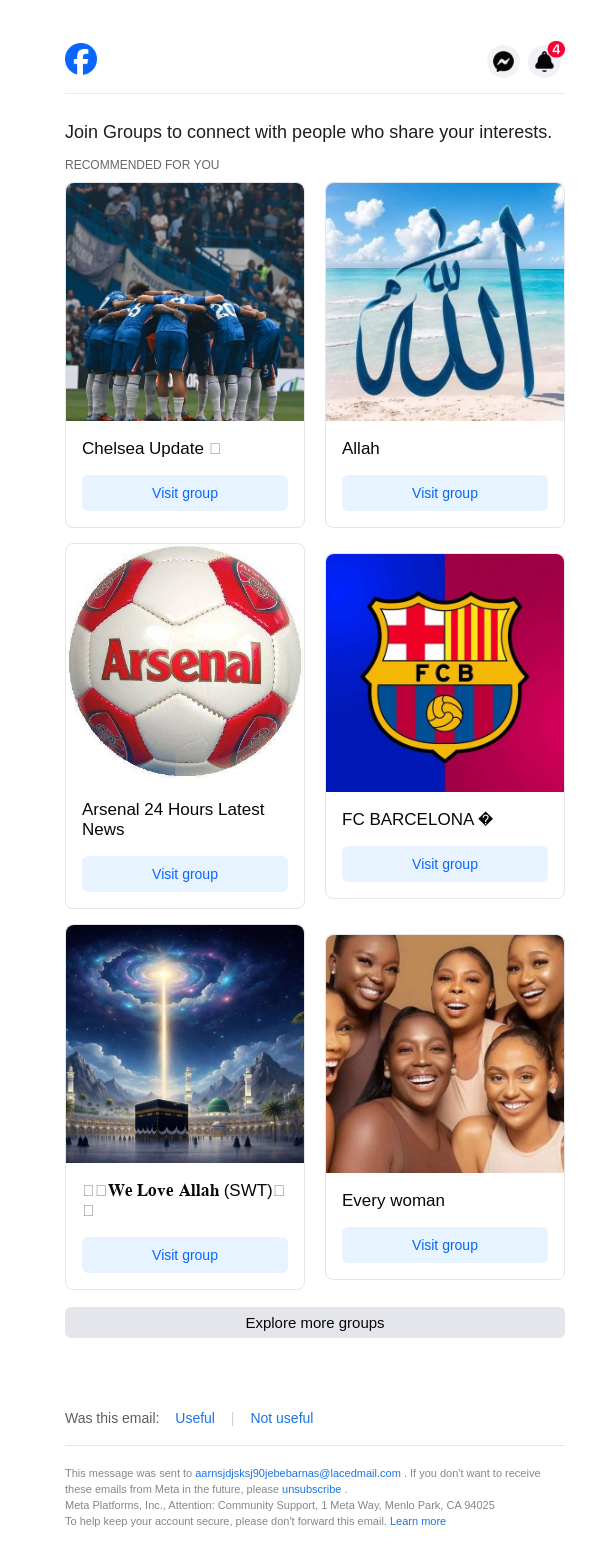The image size is (600, 1567).
Task: Open the FC Barcelona crest image tile
Action: [x=445, y=673]
